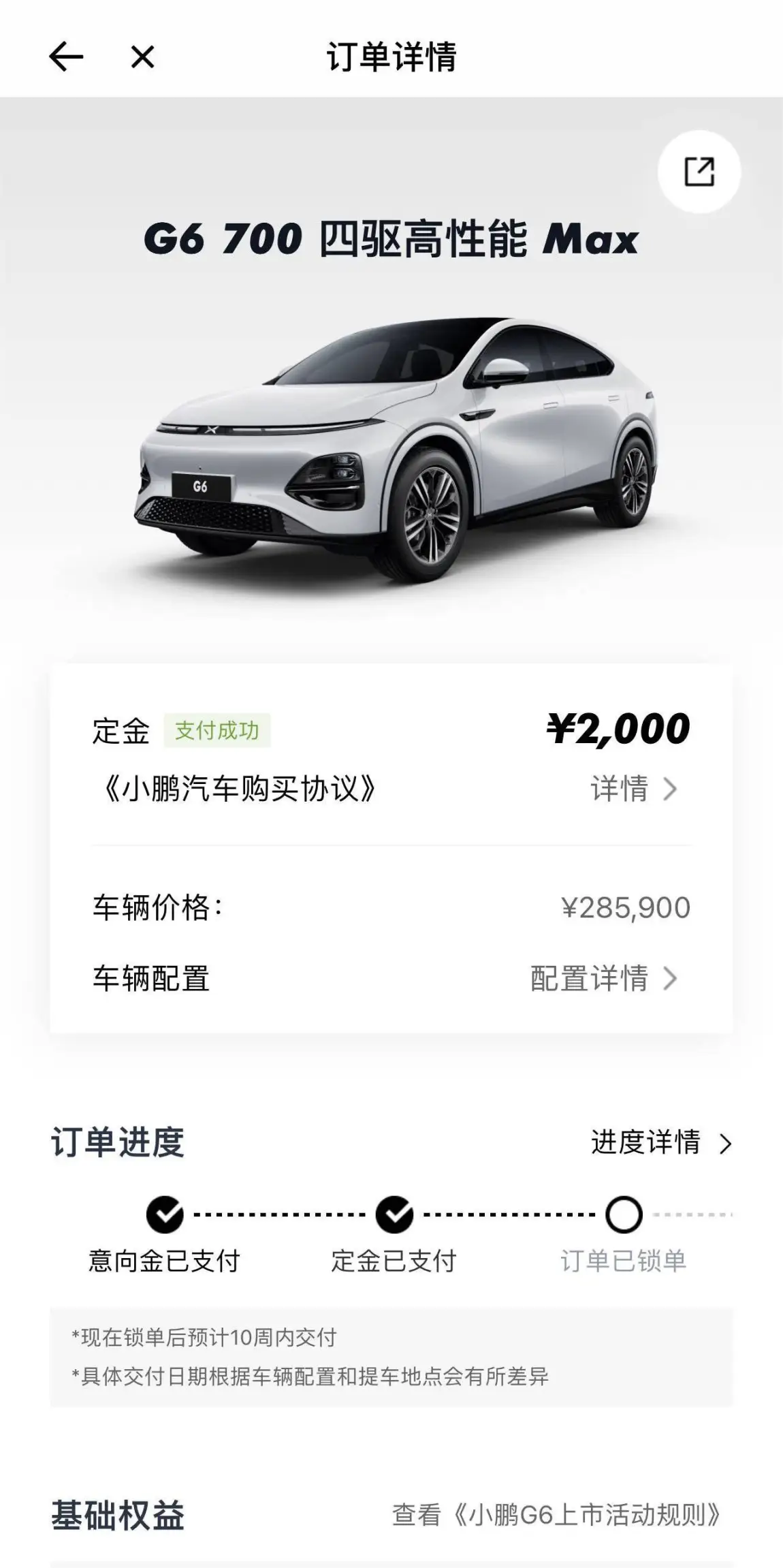Image resolution: width=783 pixels, height=1568 pixels.
Task: View 配置详情 for the vehicle
Action: 603,979
